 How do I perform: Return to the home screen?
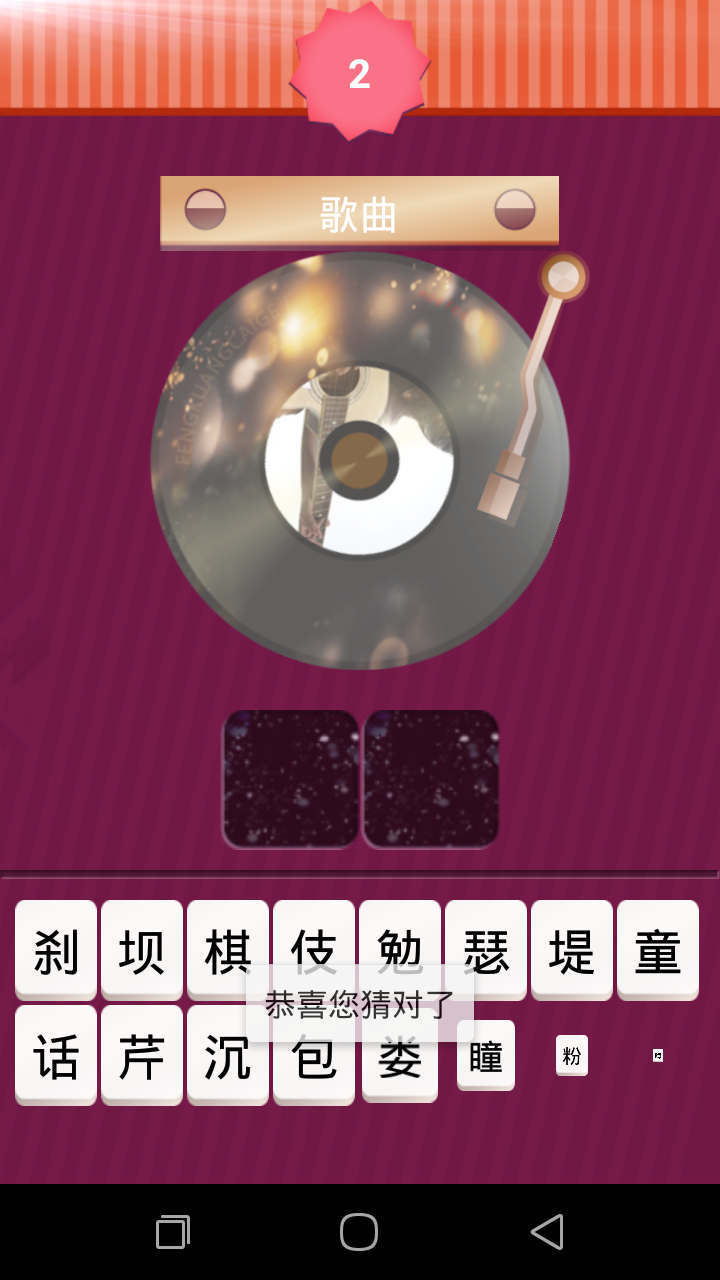359,1232
